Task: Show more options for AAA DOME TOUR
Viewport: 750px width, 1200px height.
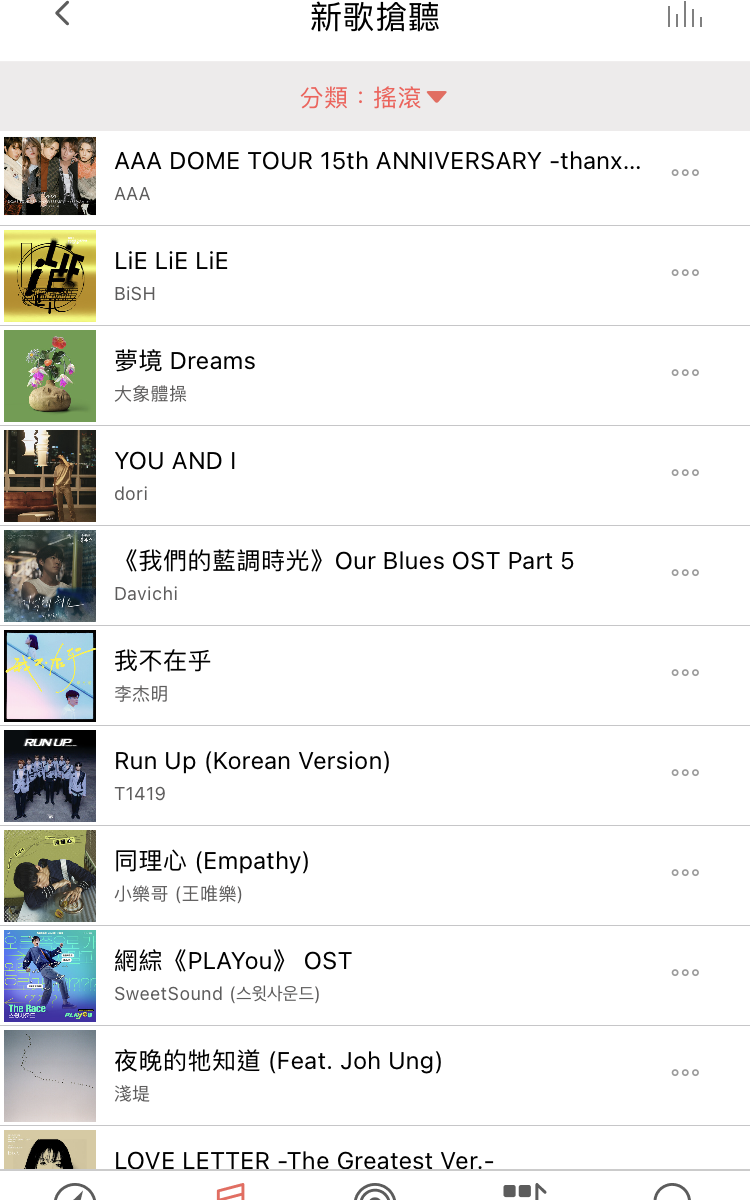Action: click(x=685, y=173)
